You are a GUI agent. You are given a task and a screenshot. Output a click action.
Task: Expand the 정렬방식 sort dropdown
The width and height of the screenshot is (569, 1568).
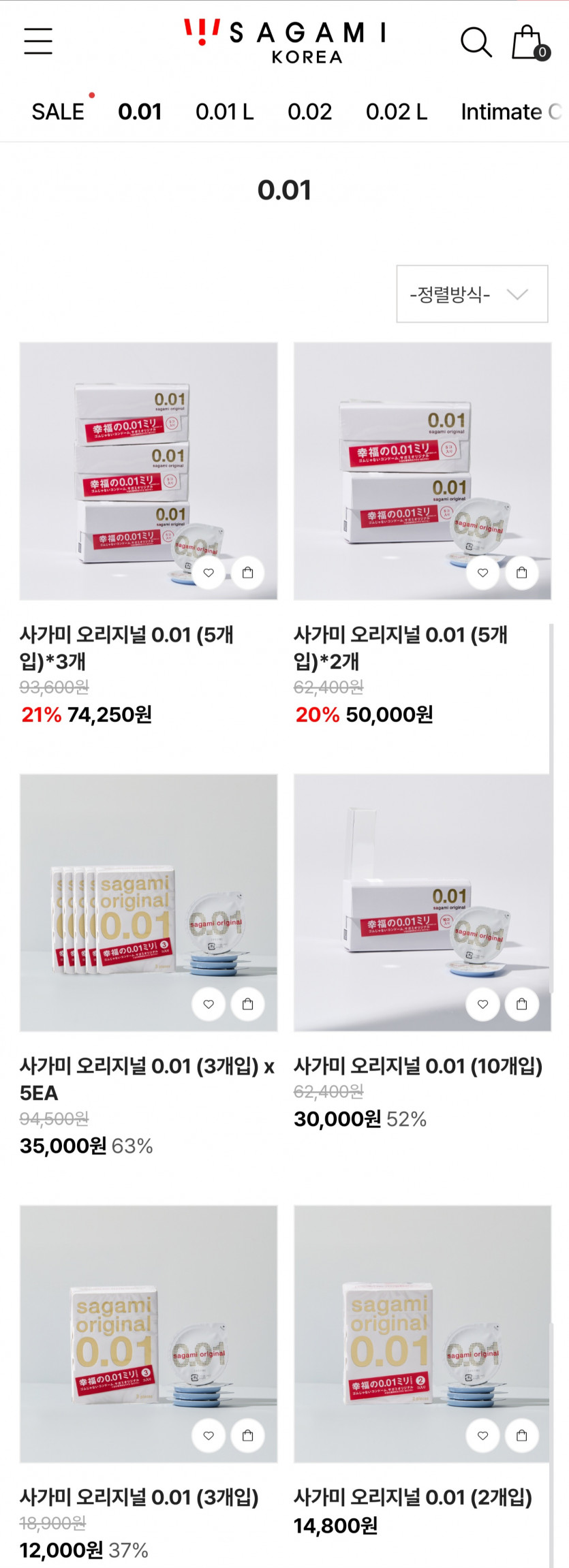tap(472, 294)
